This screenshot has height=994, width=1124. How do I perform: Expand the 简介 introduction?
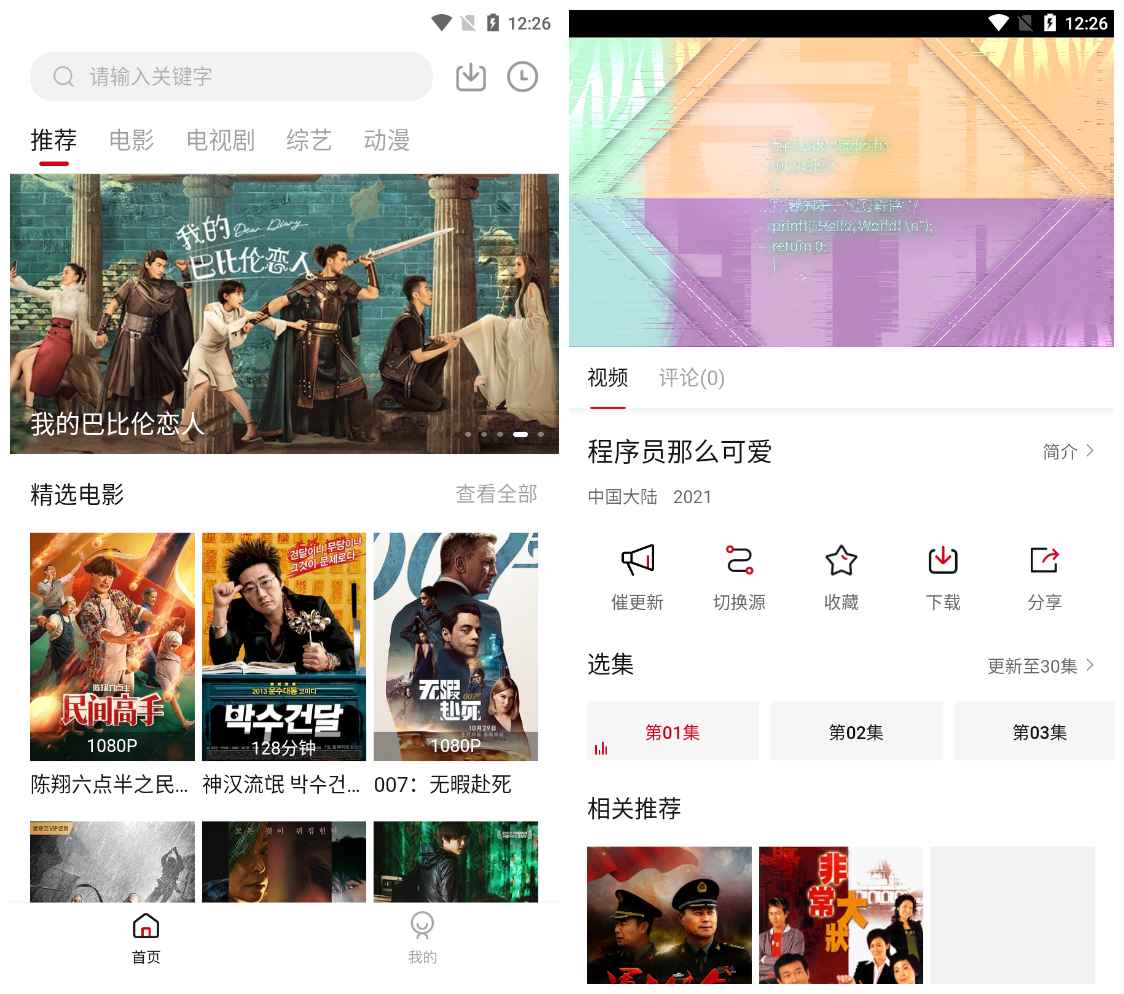point(1068,452)
